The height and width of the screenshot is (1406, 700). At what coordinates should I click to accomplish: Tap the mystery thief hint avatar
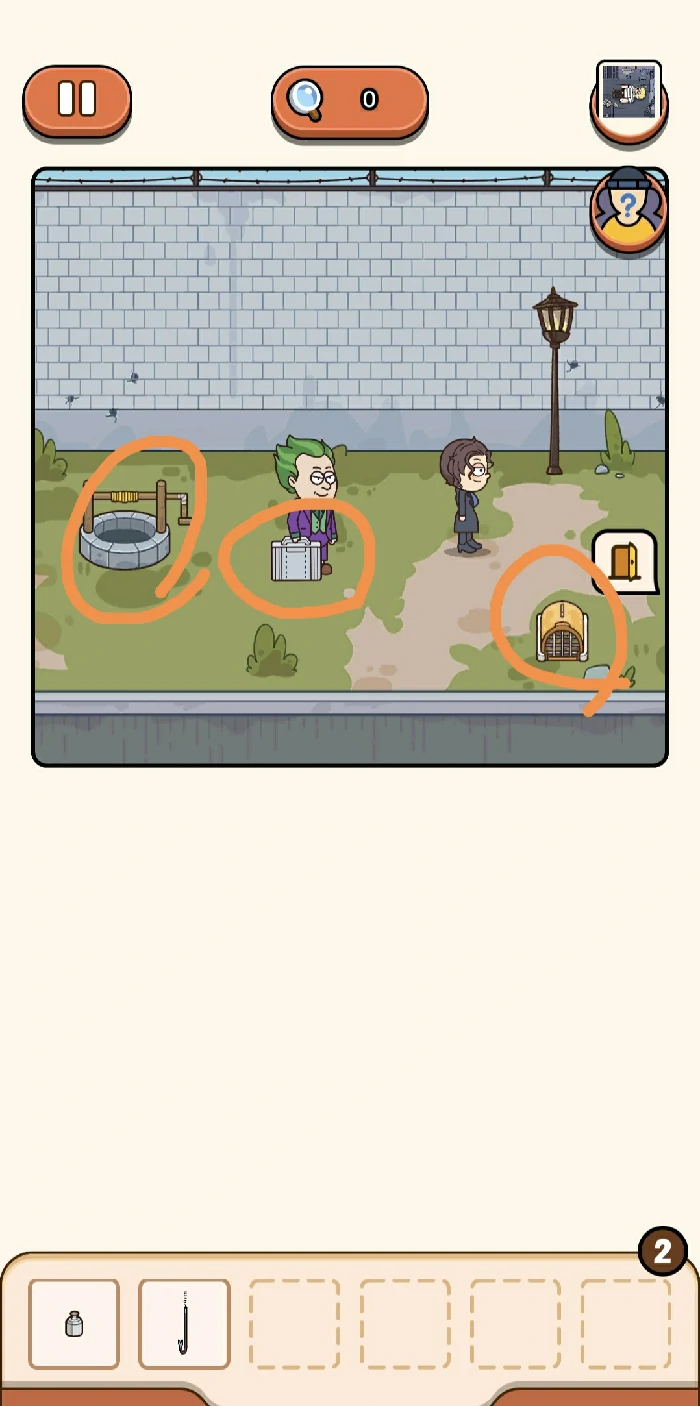[628, 211]
